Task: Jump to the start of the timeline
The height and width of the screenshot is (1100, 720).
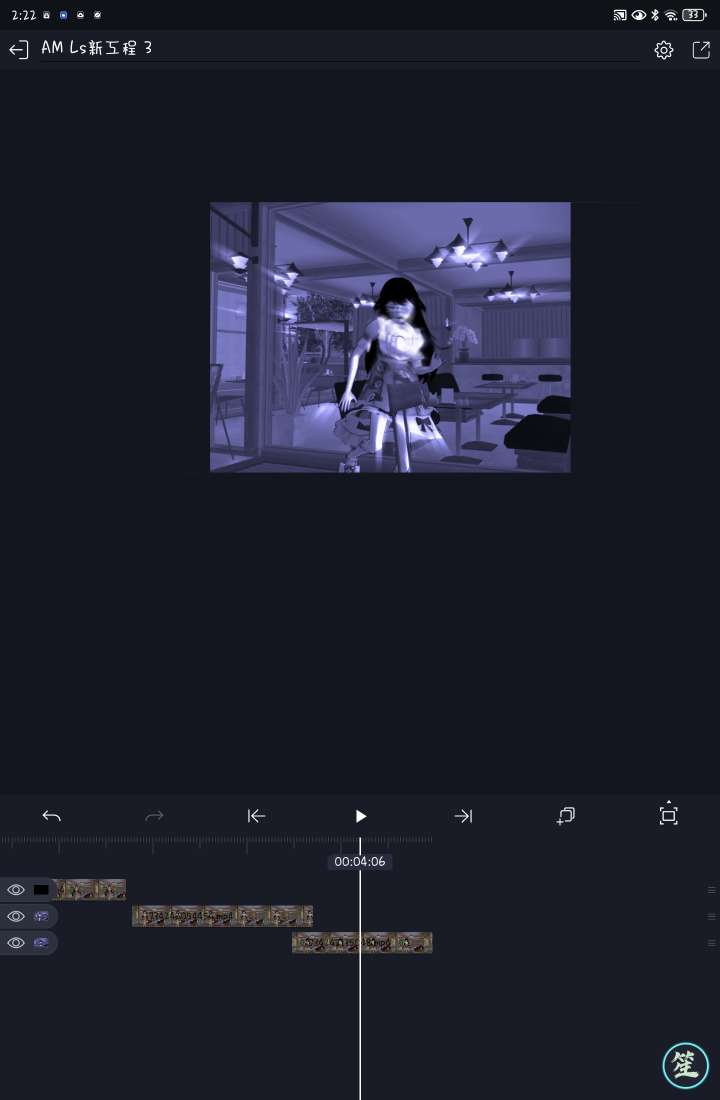Action: click(257, 816)
